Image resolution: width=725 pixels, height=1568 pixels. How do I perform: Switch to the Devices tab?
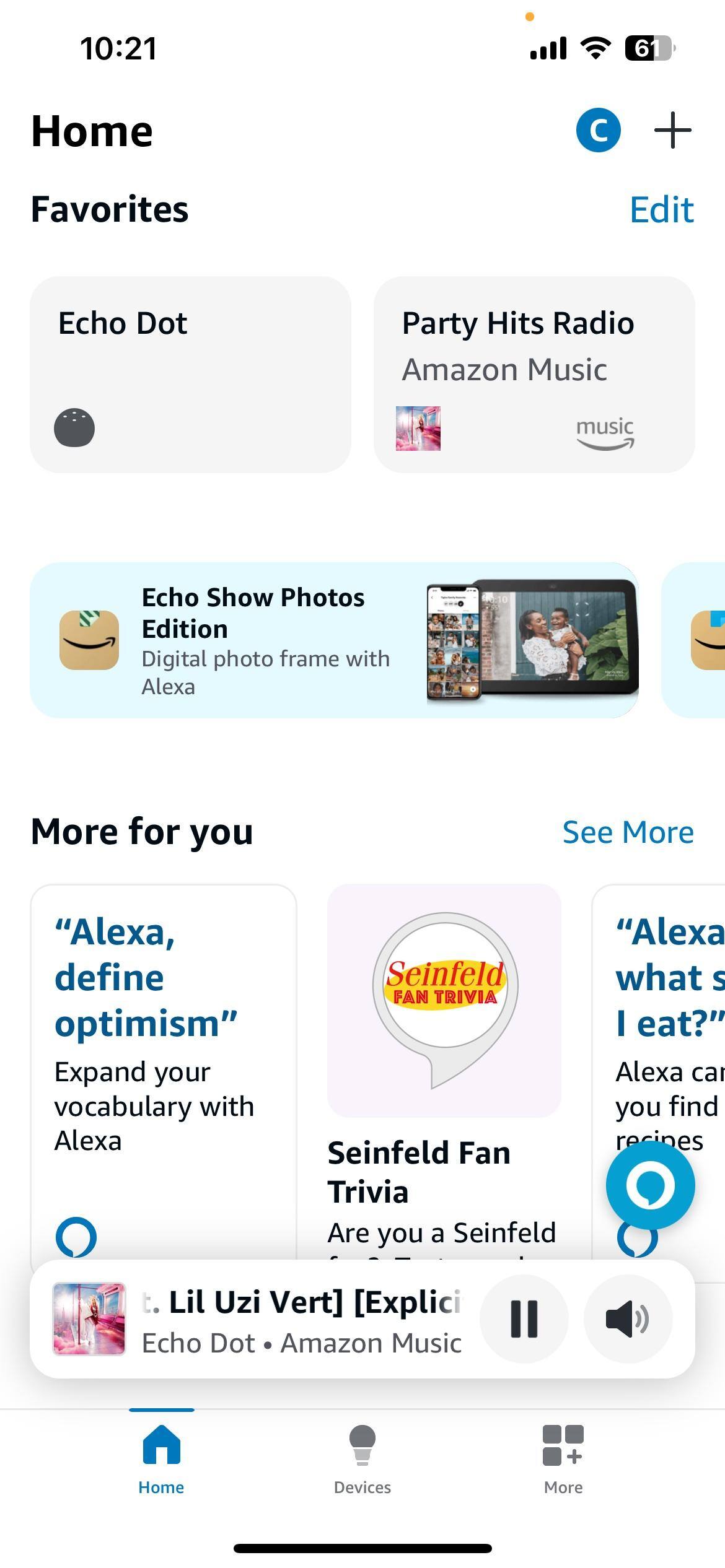pos(362,1460)
